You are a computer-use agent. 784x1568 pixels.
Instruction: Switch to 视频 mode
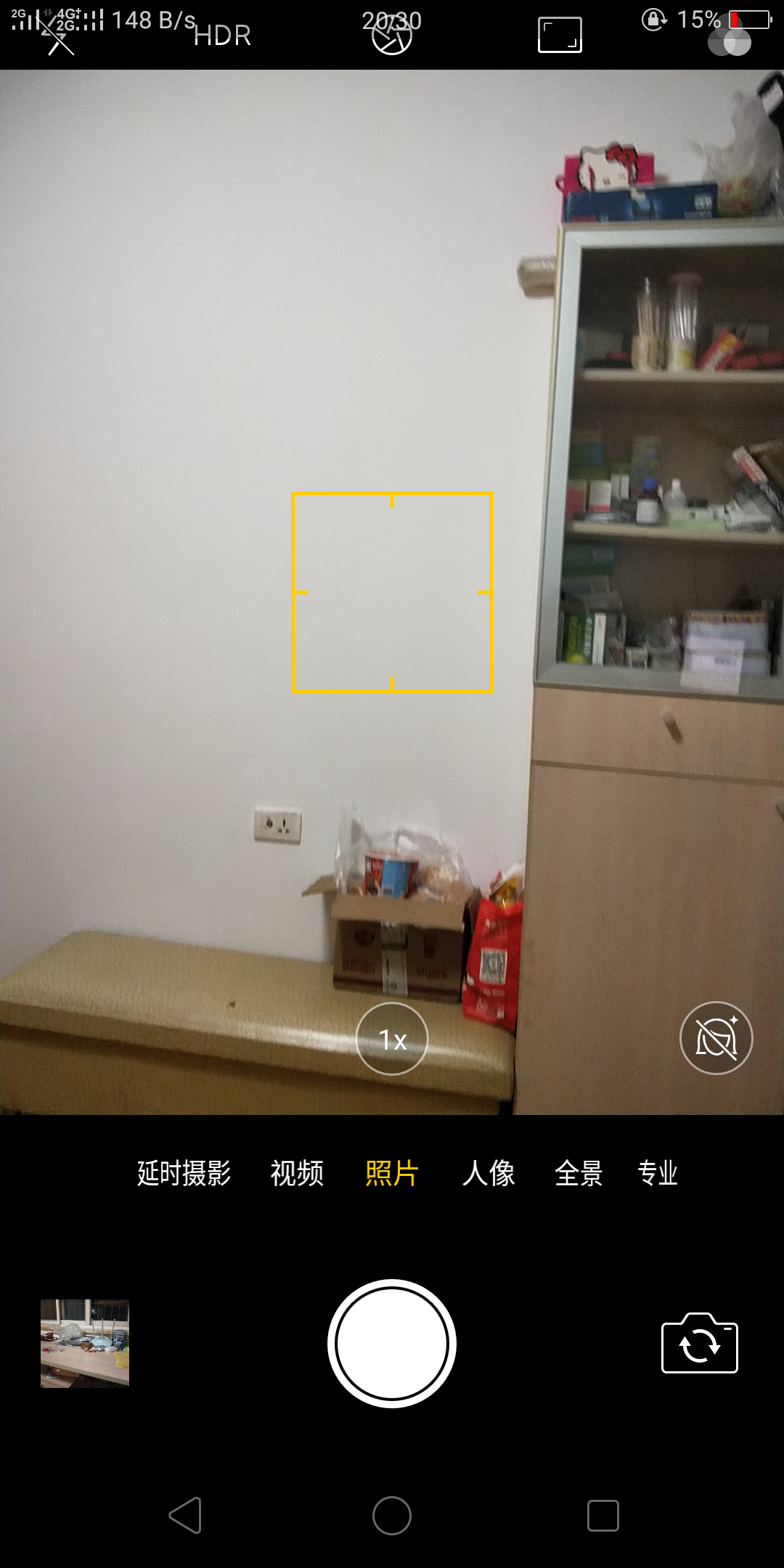(297, 1173)
